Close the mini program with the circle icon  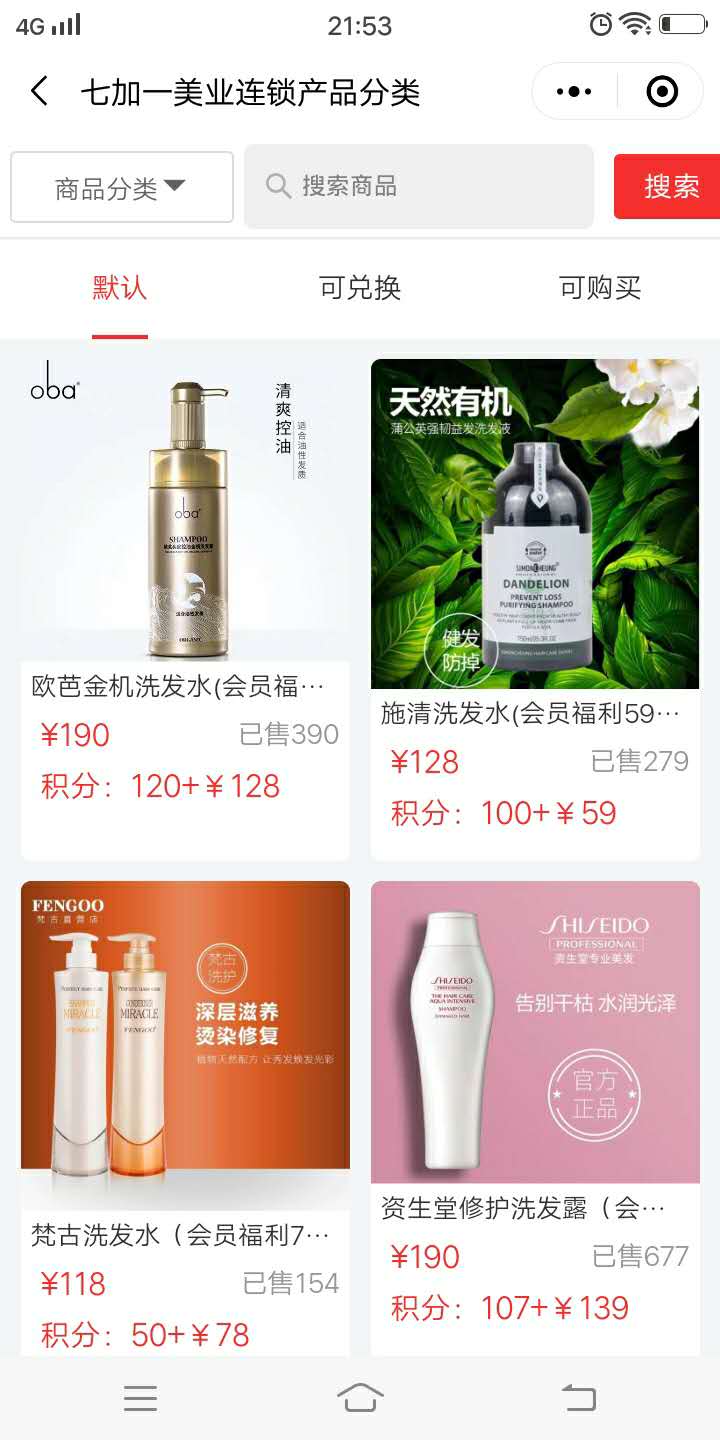coord(662,92)
